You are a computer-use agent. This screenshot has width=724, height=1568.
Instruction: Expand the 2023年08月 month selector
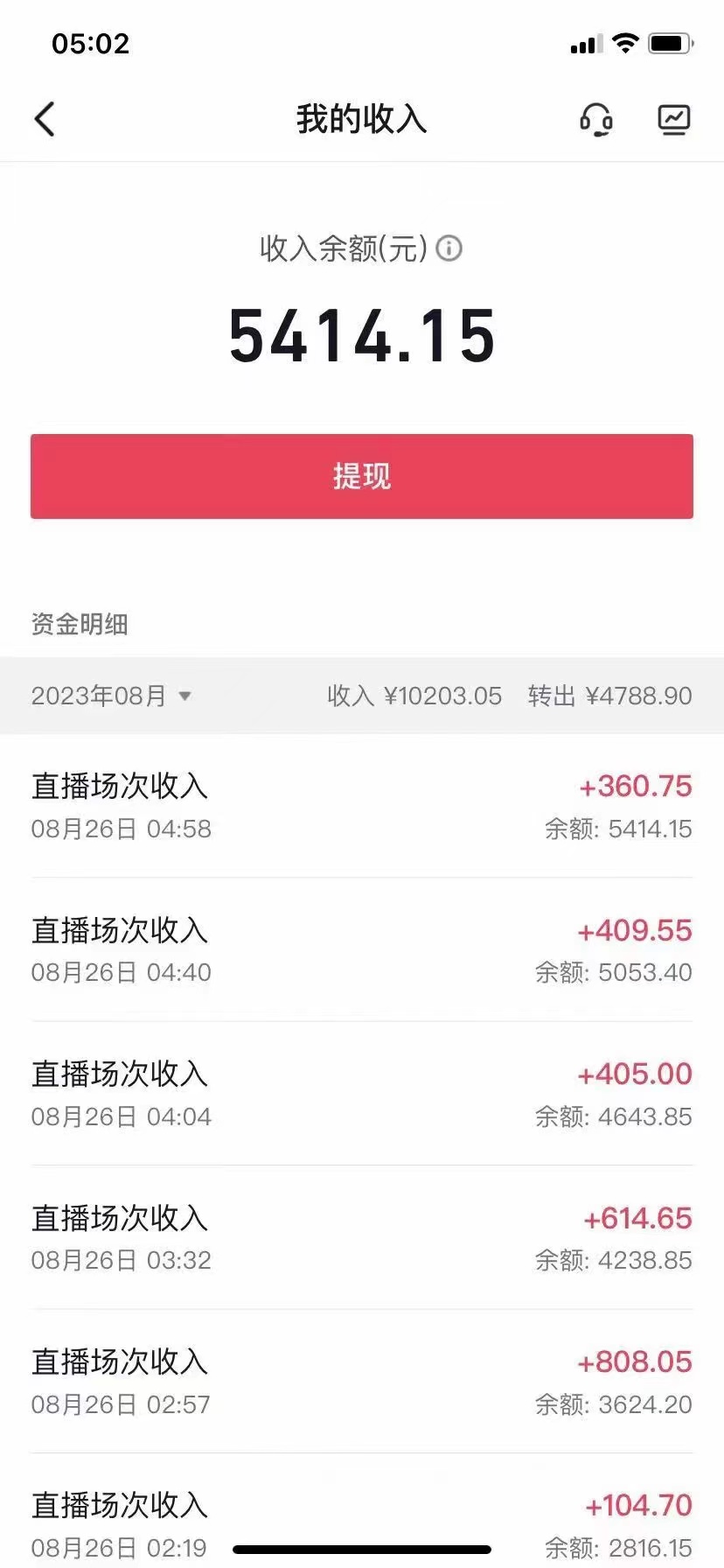point(111,696)
